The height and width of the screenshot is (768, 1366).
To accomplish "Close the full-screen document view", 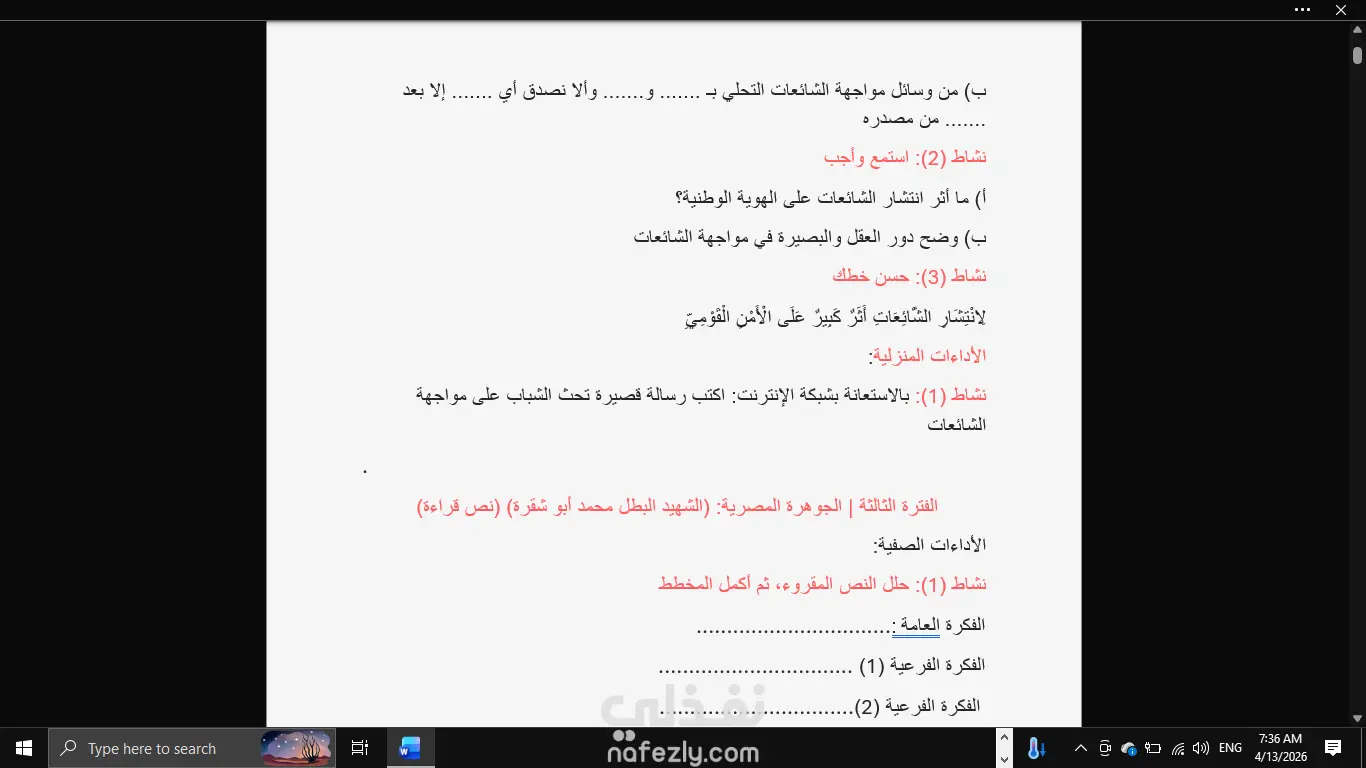I will click(1341, 10).
